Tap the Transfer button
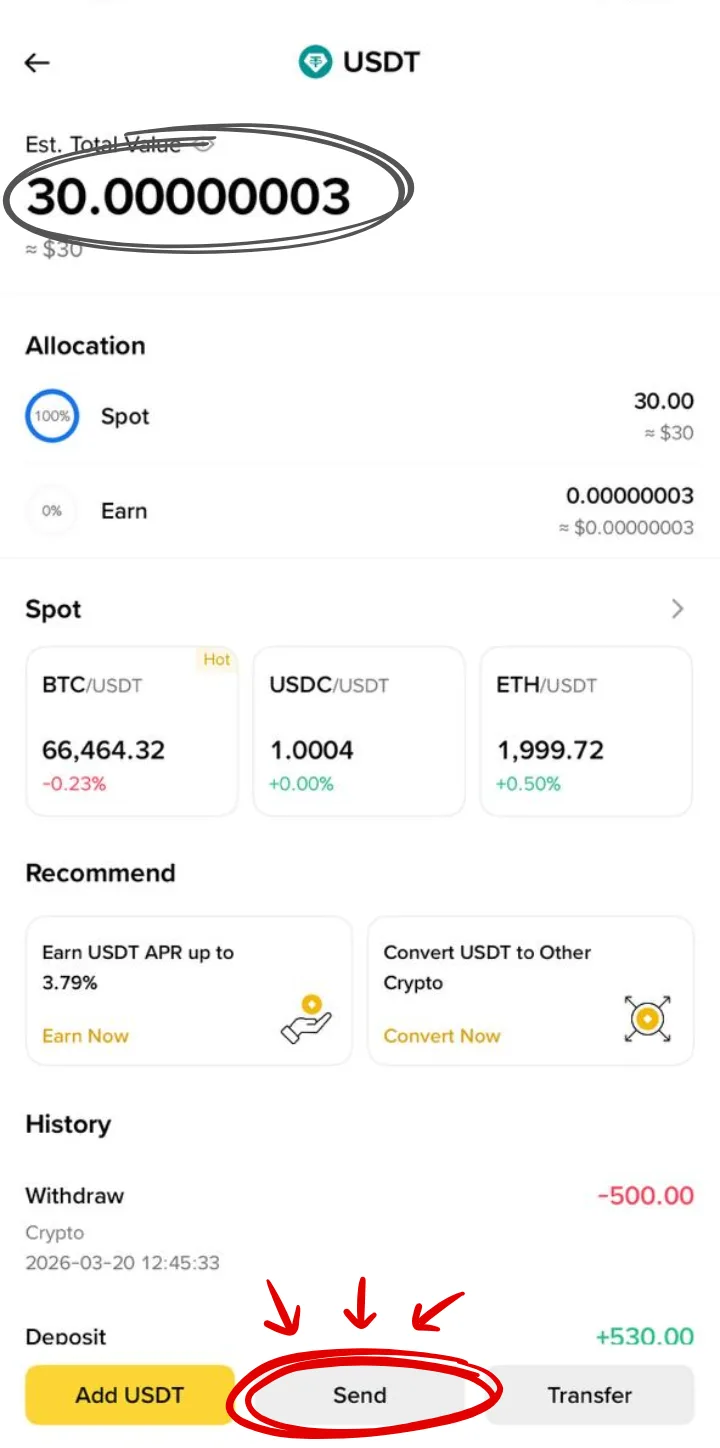The width and height of the screenshot is (720, 1448). [590, 1395]
